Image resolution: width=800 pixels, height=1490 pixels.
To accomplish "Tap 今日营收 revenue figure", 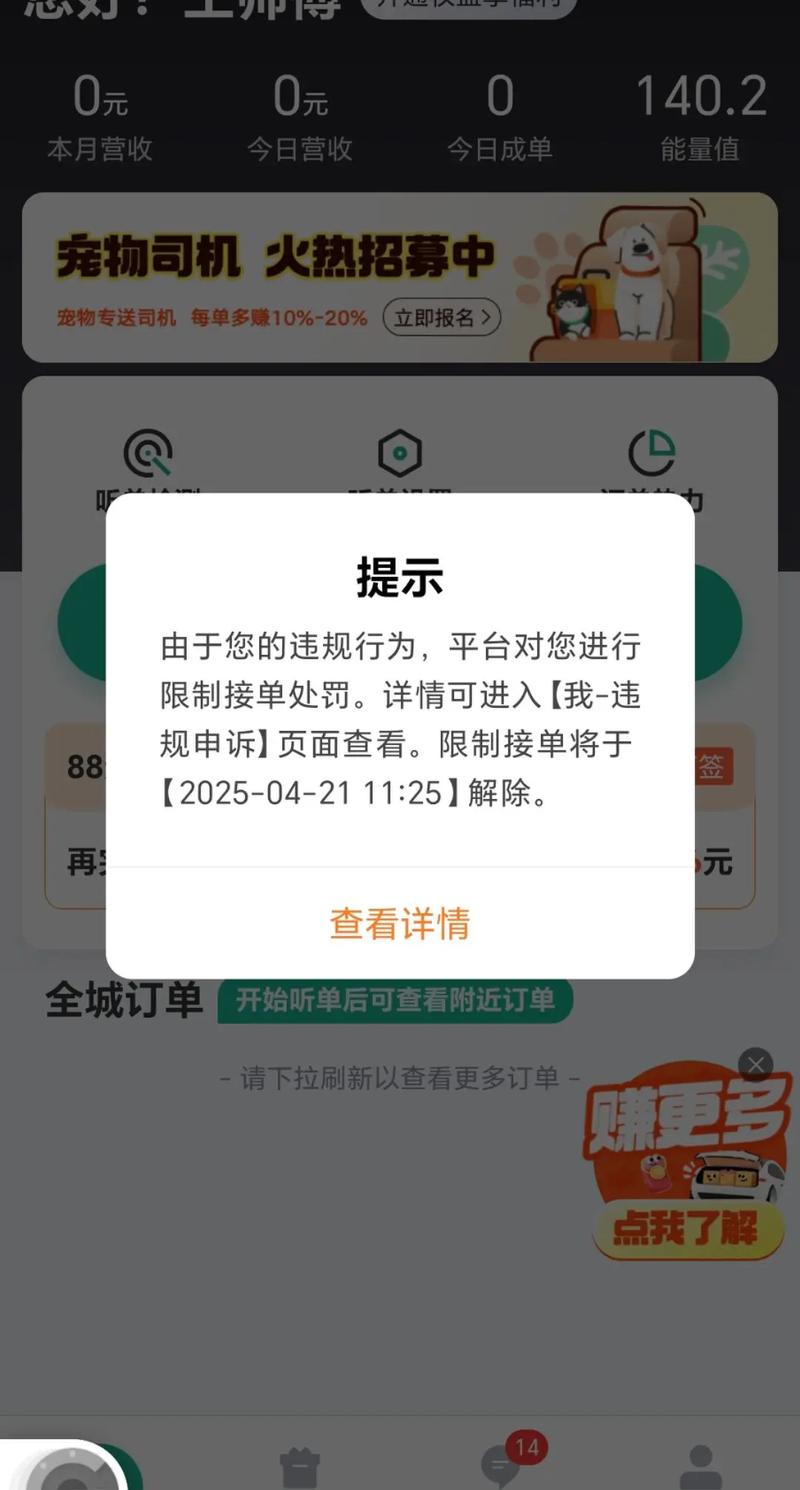I will pos(298,115).
